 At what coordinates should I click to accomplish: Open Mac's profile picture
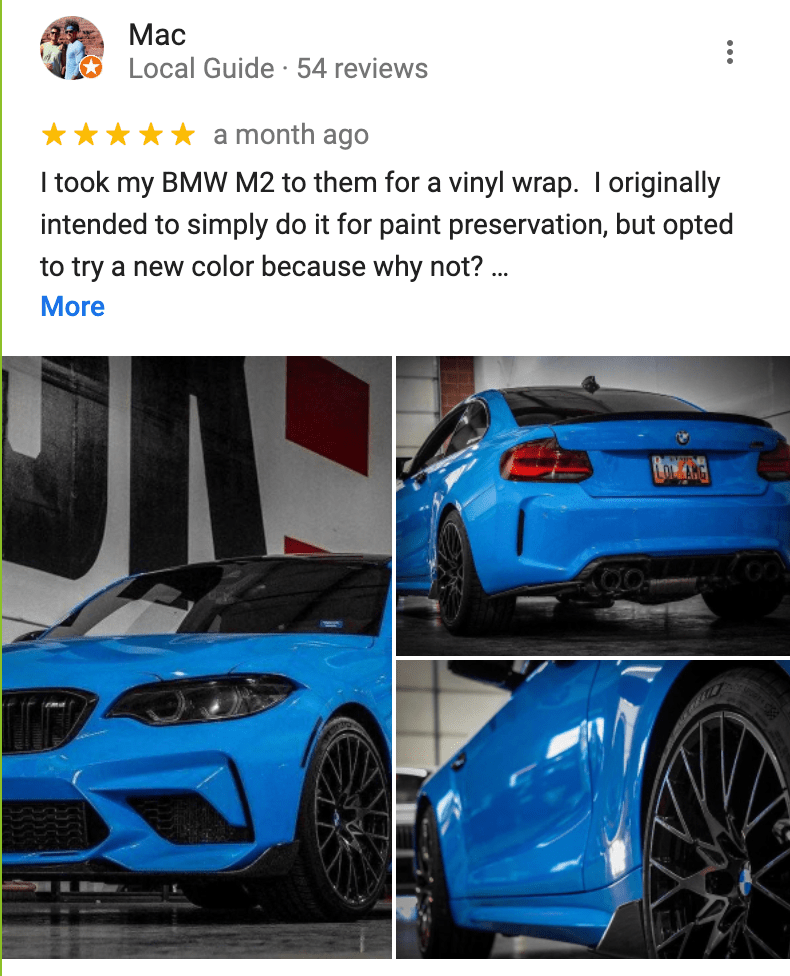70,51
